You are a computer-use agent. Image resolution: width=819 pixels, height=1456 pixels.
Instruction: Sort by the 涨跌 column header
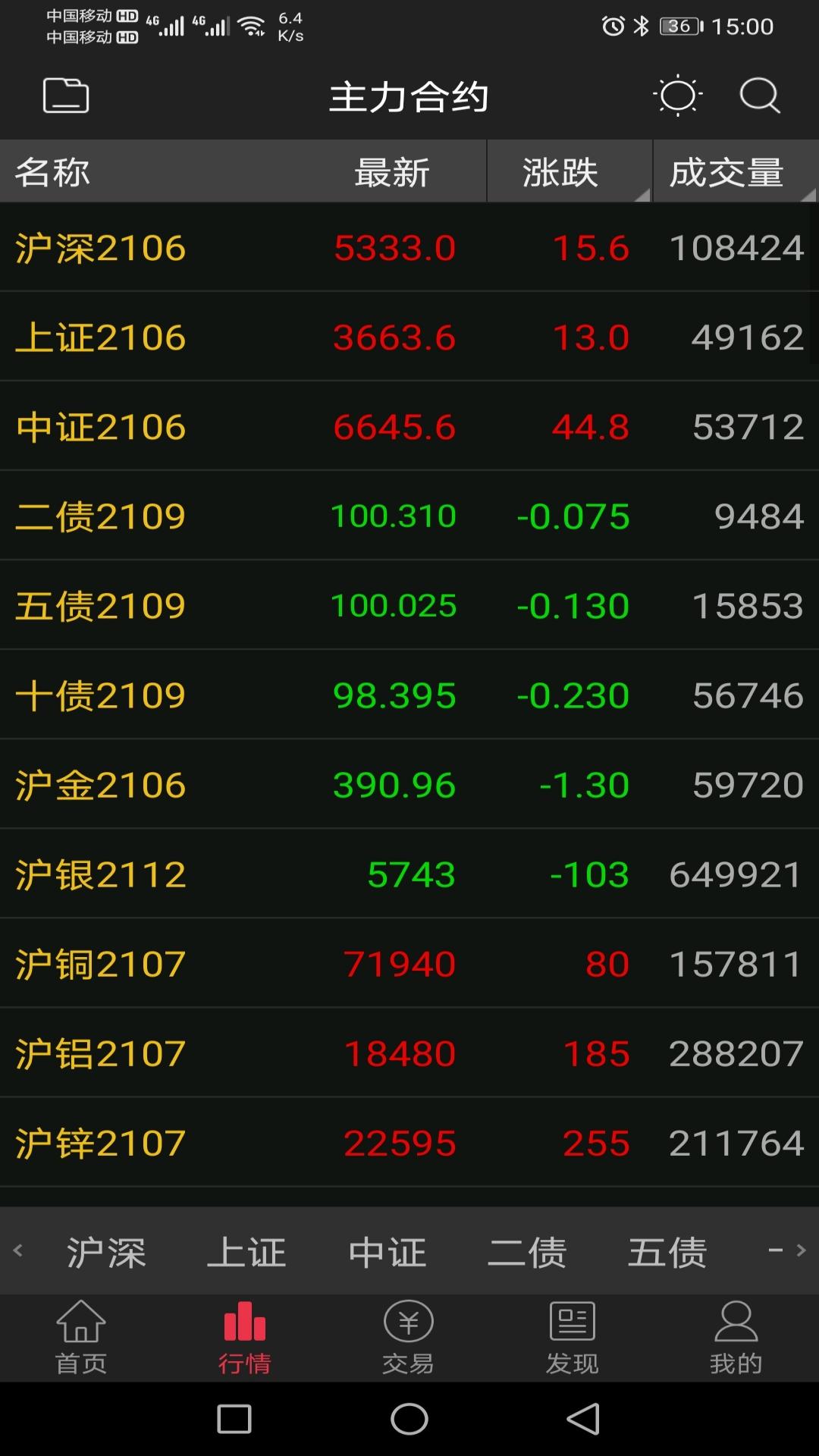561,172
